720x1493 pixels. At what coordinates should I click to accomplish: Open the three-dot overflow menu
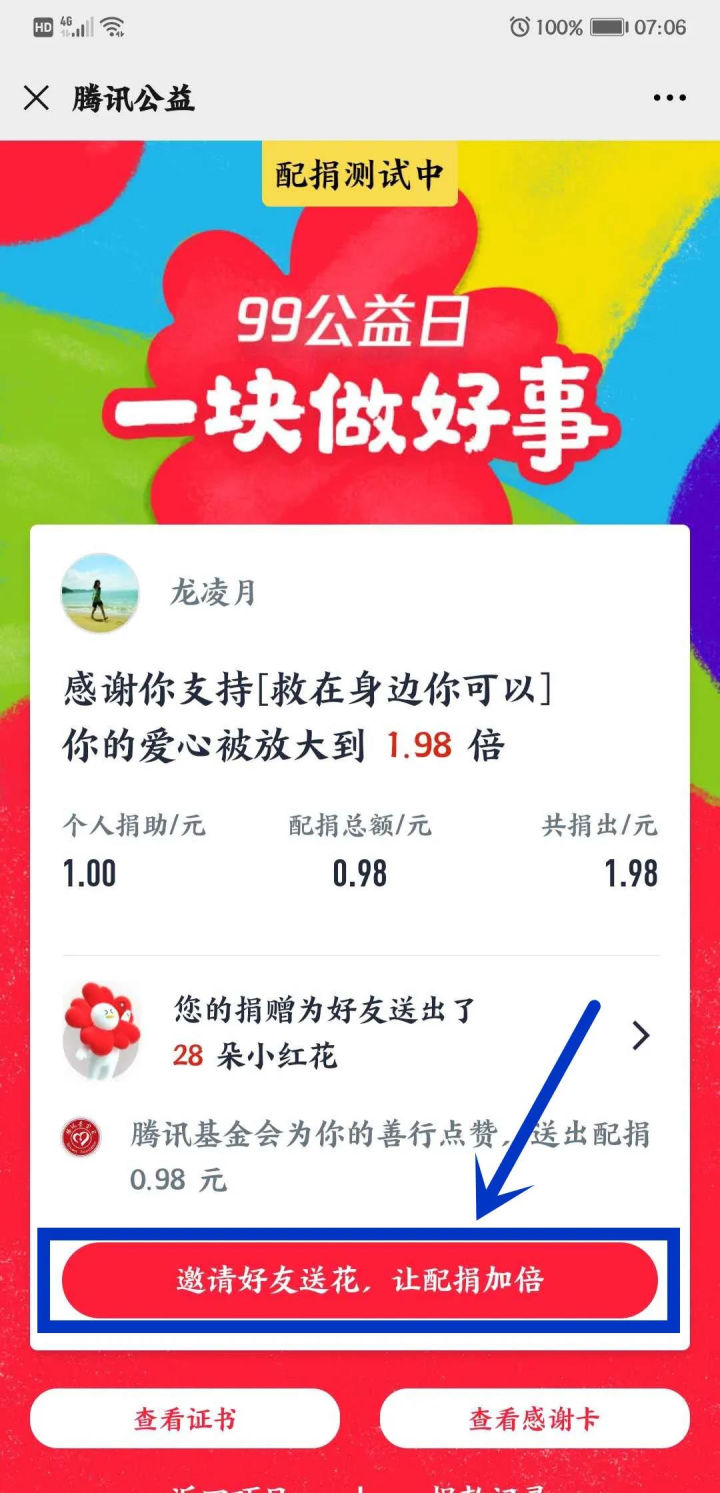pos(669,98)
